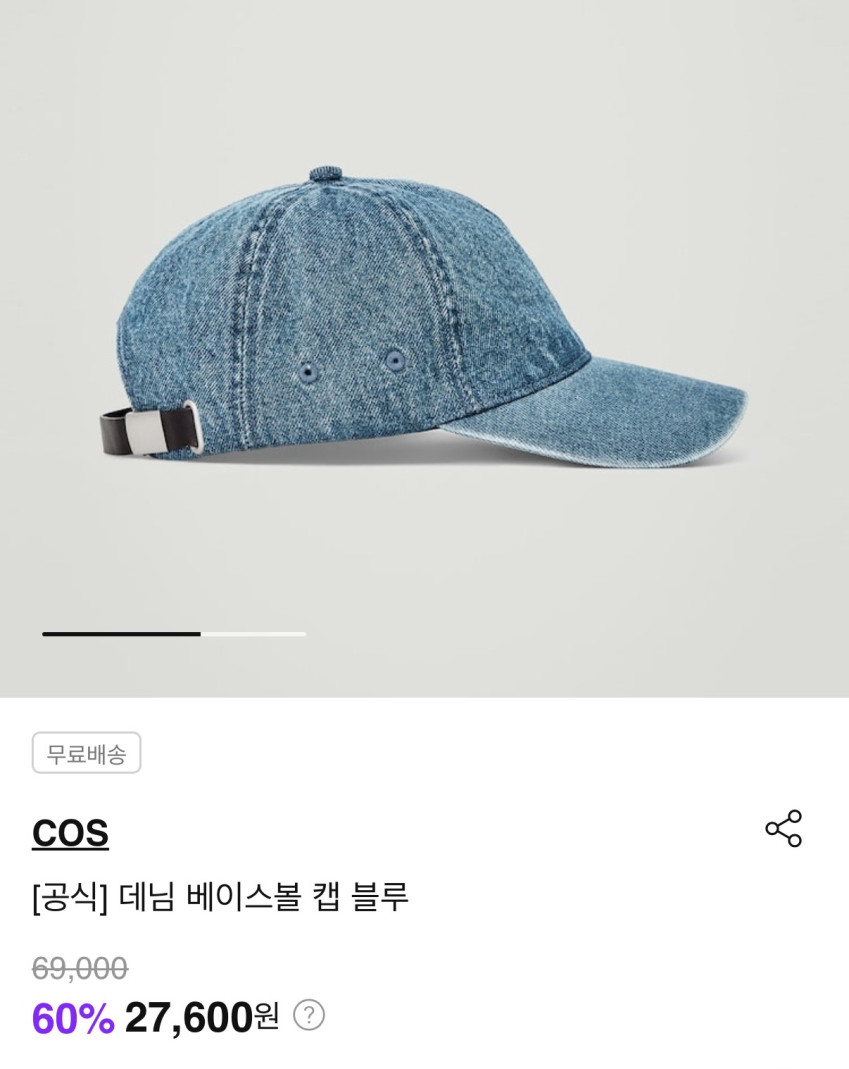Open the COS brand page link
The width and height of the screenshot is (849, 1069).
(70, 833)
